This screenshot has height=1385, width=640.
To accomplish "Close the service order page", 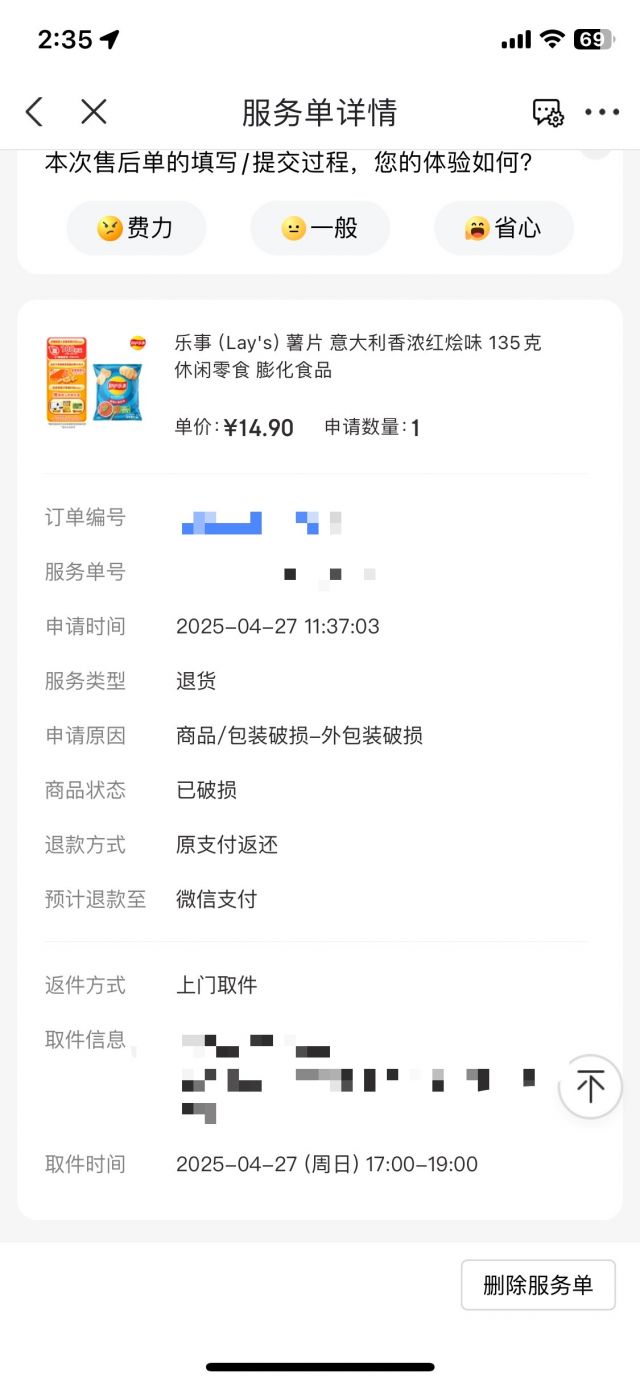I will coord(93,112).
